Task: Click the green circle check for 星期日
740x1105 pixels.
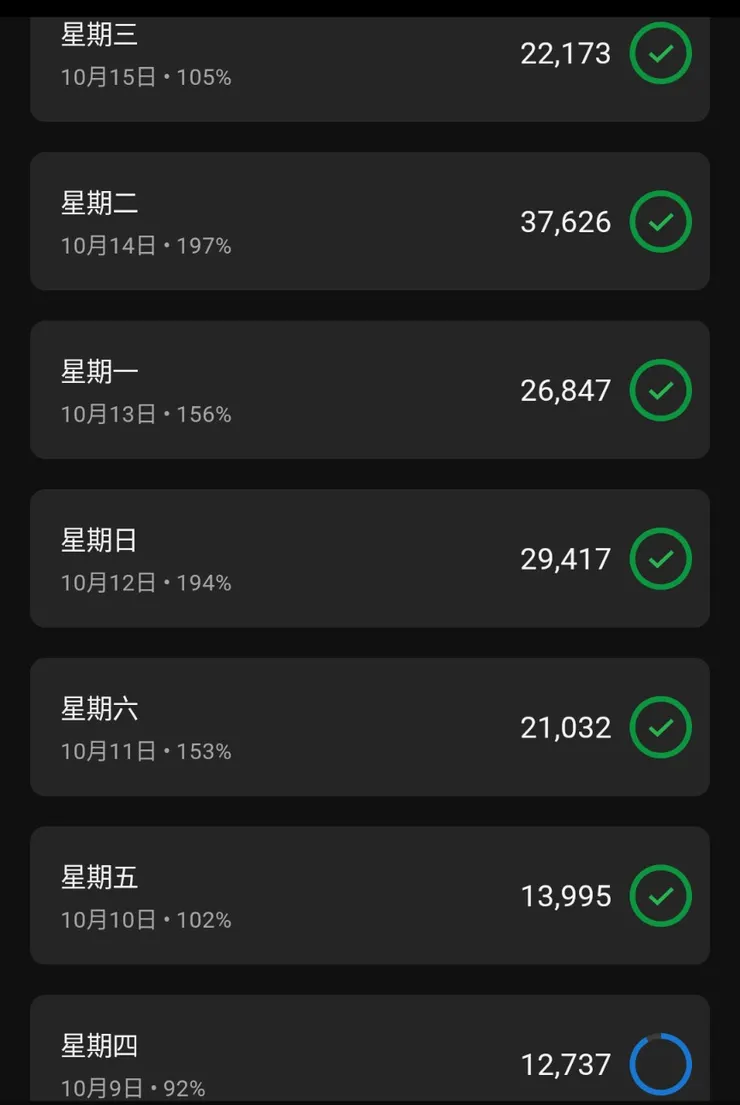Action: coord(660,559)
